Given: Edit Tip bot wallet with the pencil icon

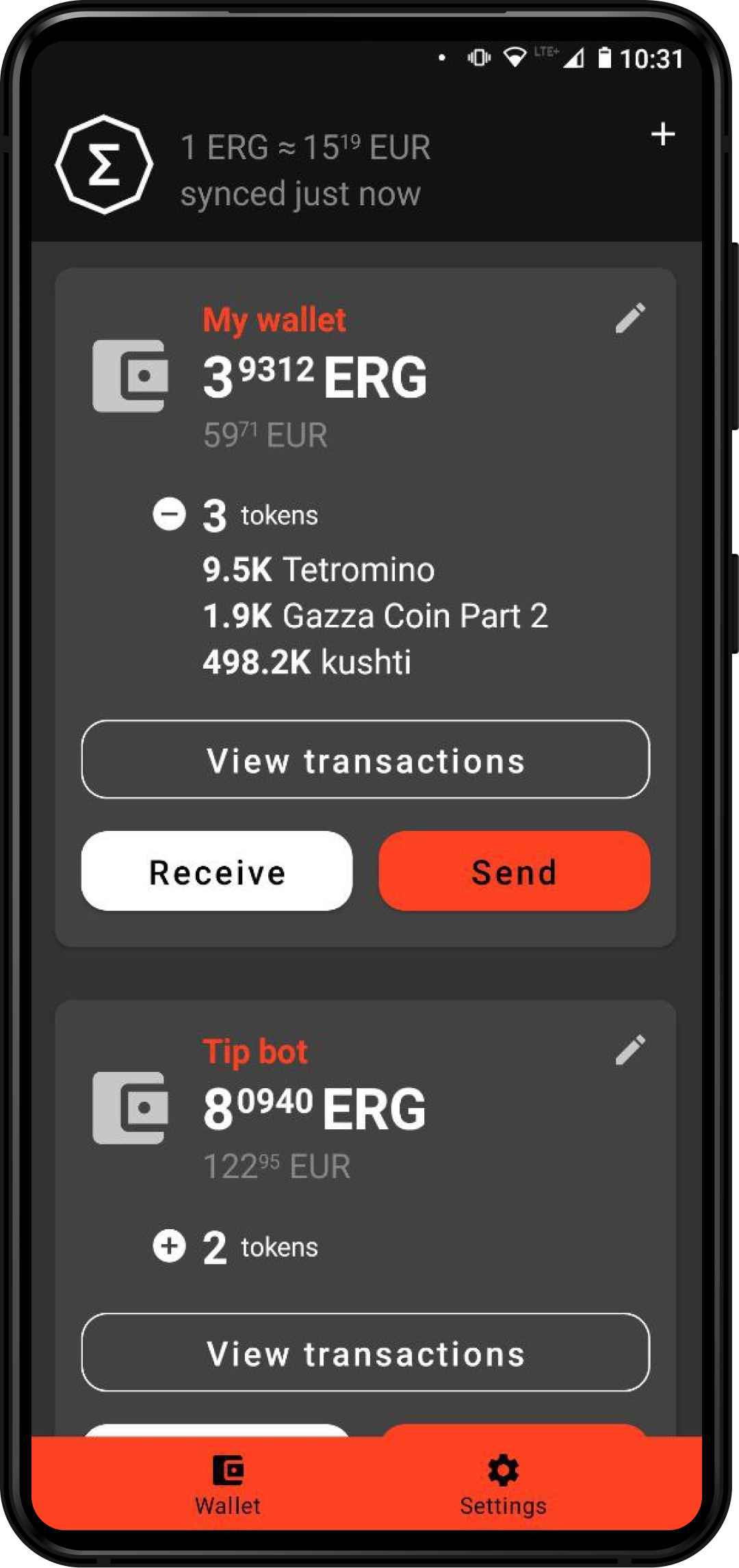Looking at the screenshot, I should [630, 1050].
